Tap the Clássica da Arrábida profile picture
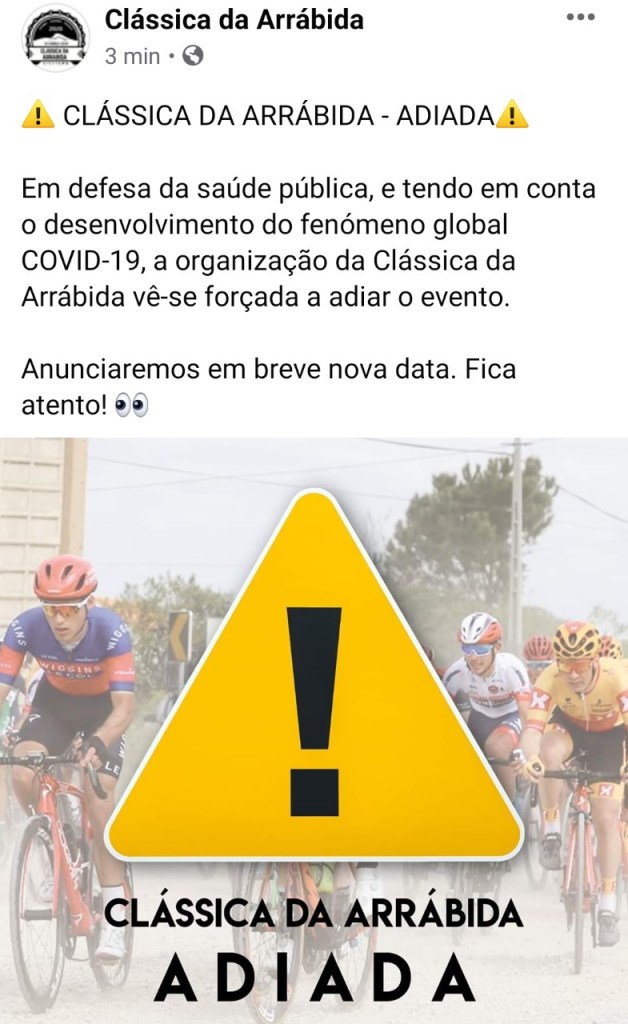This screenshot has width=628, height=1024. [57, 38]
